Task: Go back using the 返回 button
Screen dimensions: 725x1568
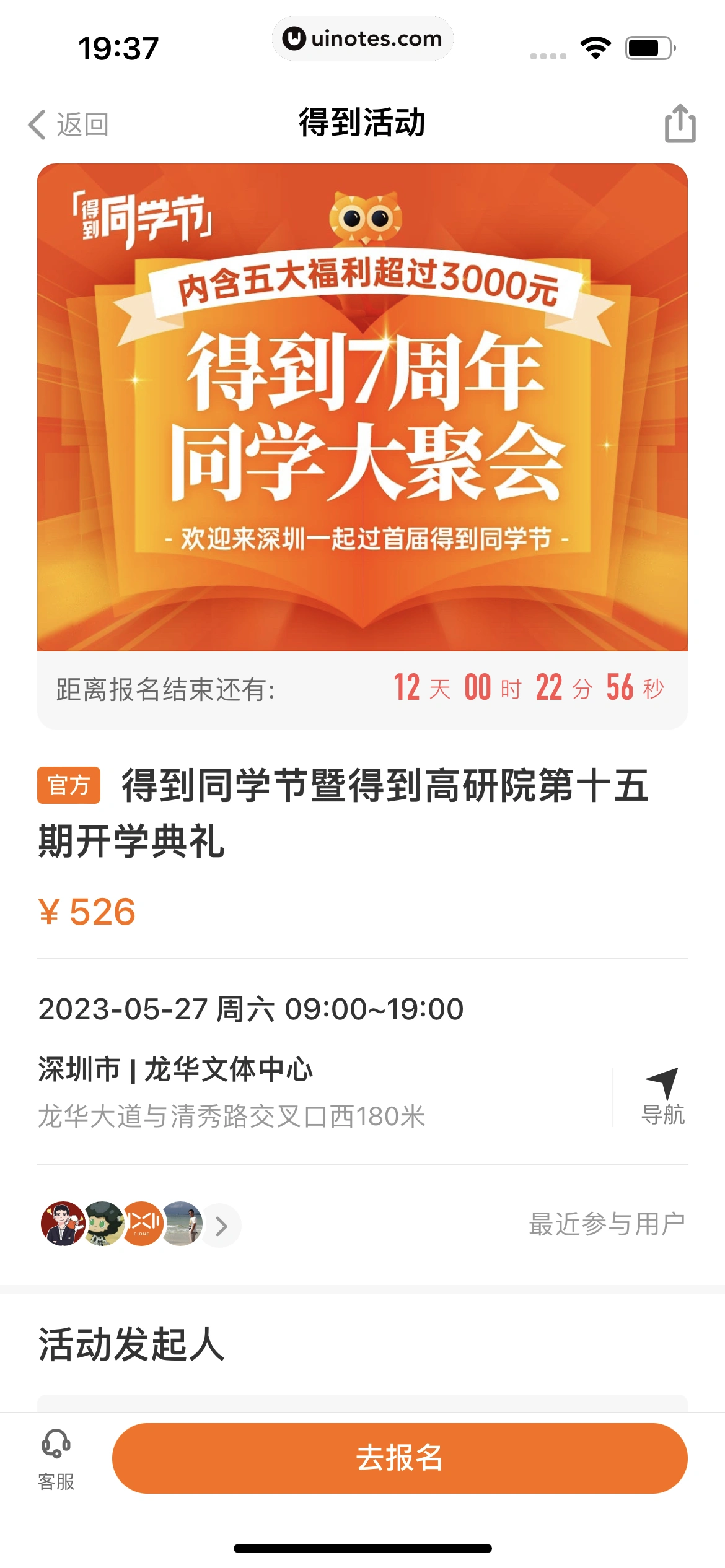Action: (68, 124)
